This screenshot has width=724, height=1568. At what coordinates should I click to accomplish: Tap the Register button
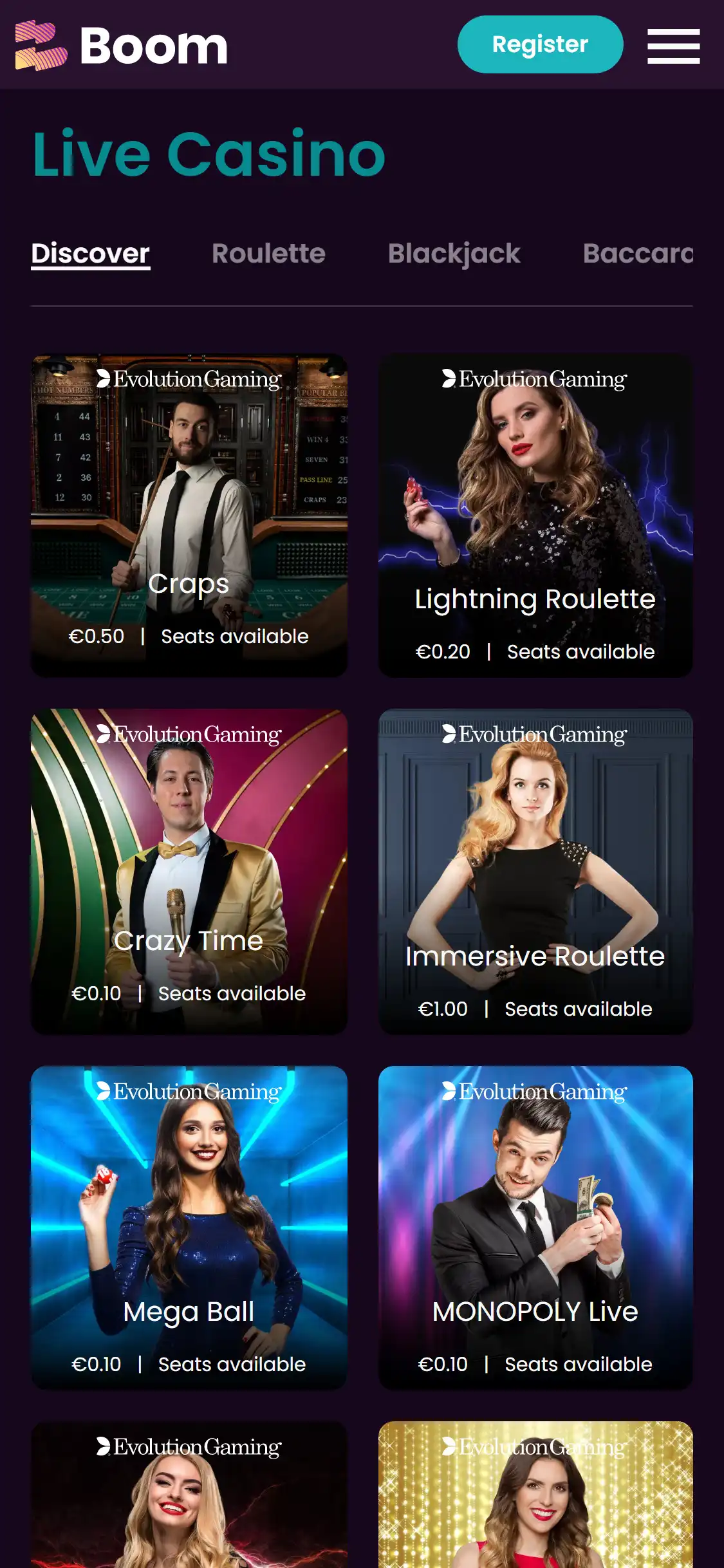(x=540, y=44)
